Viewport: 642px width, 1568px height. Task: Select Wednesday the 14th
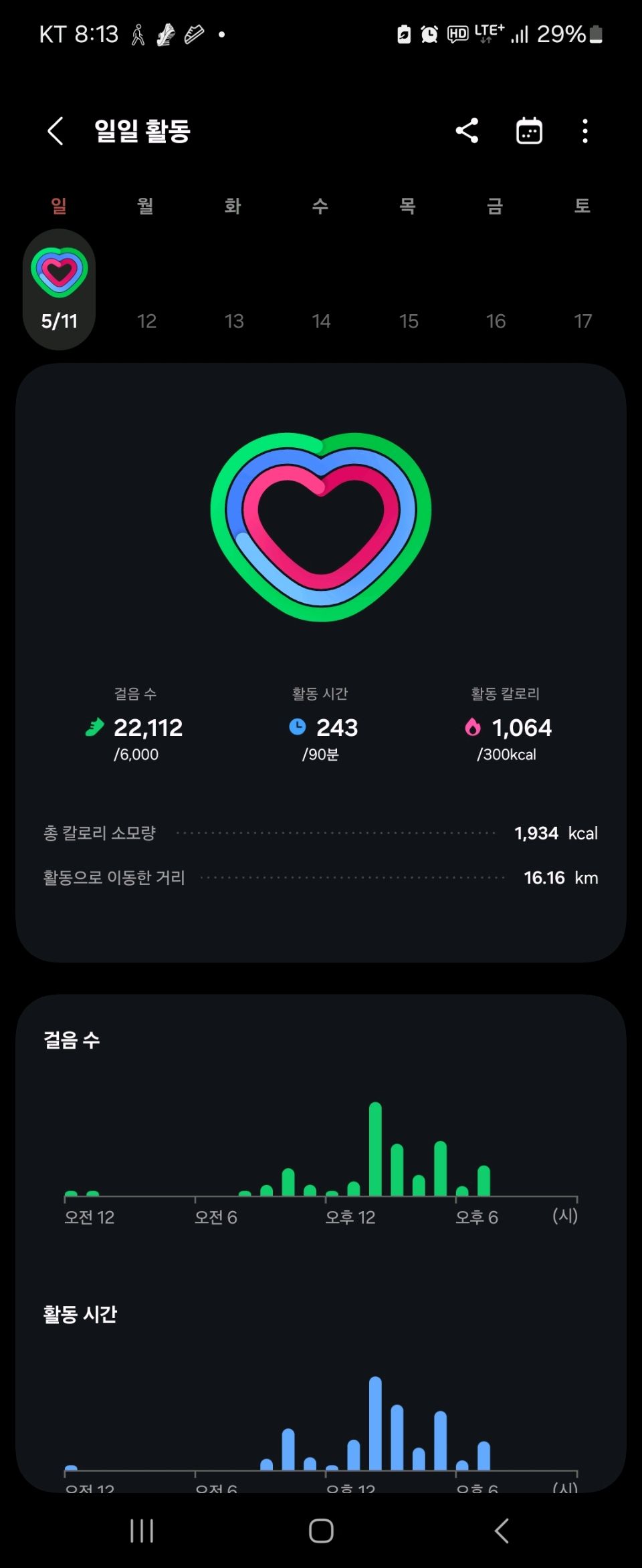pos(321,321)
